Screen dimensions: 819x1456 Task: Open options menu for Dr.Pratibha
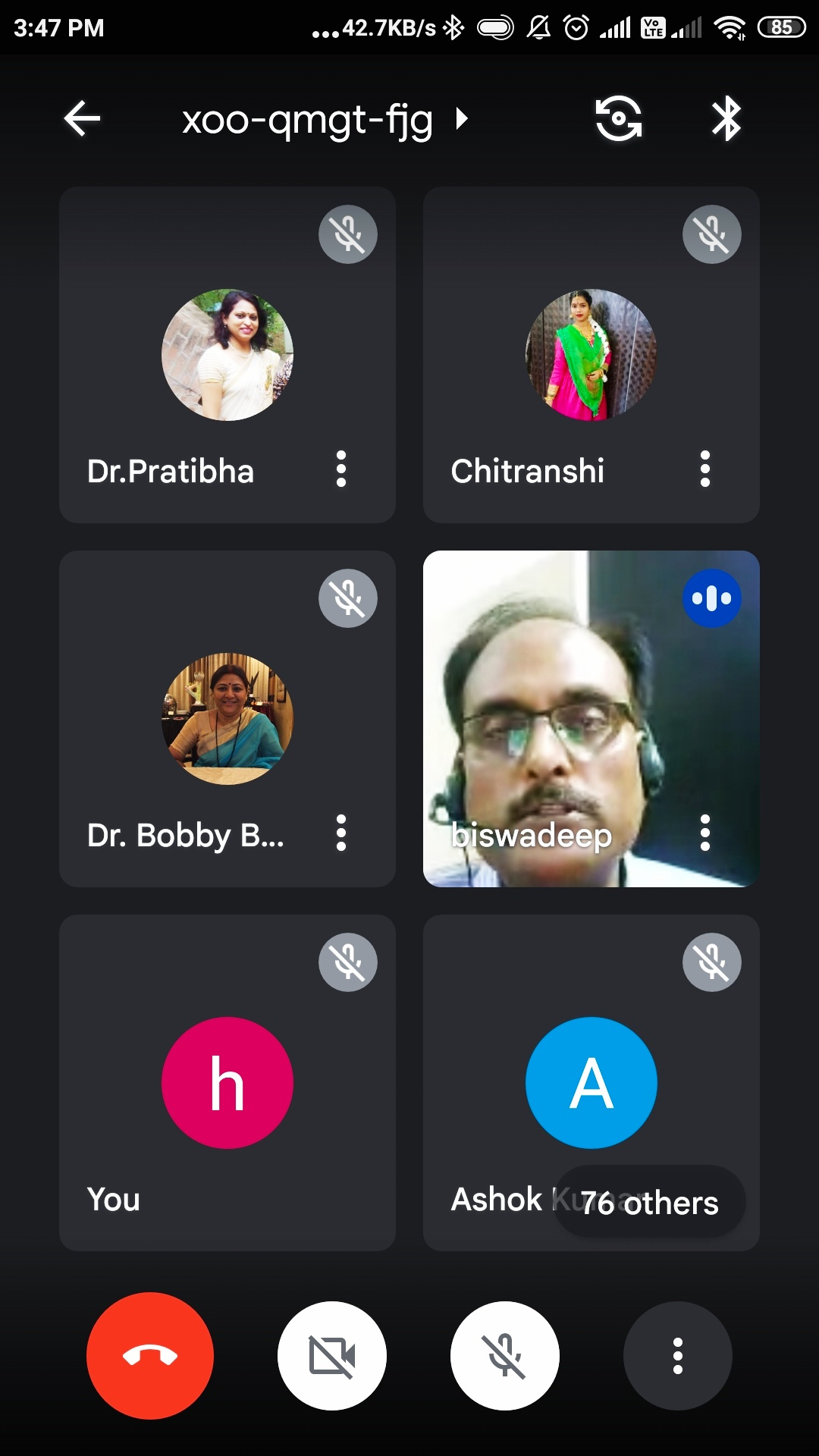click(341, 469)
